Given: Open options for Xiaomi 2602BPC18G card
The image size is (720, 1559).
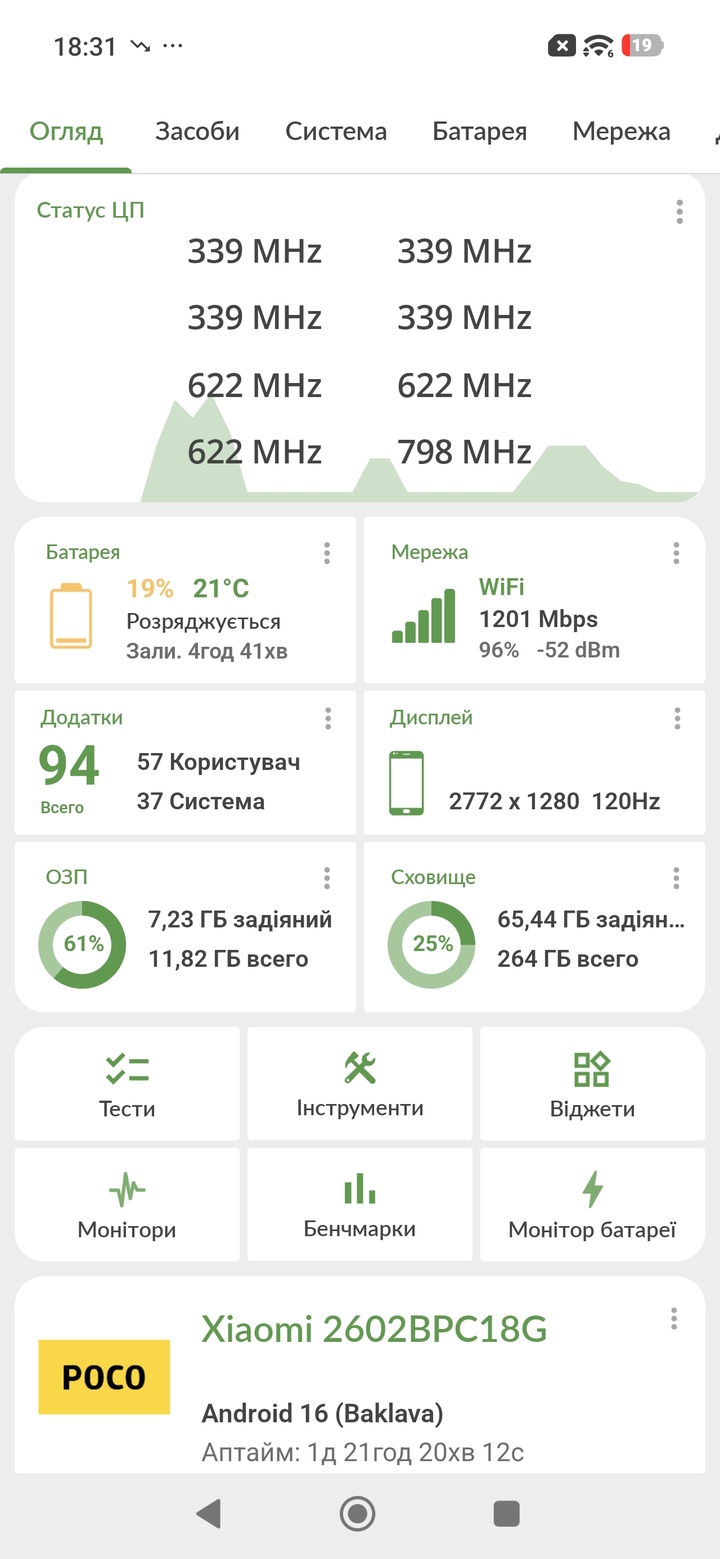Looking at the screenshot, I should tap(674, 1319).
